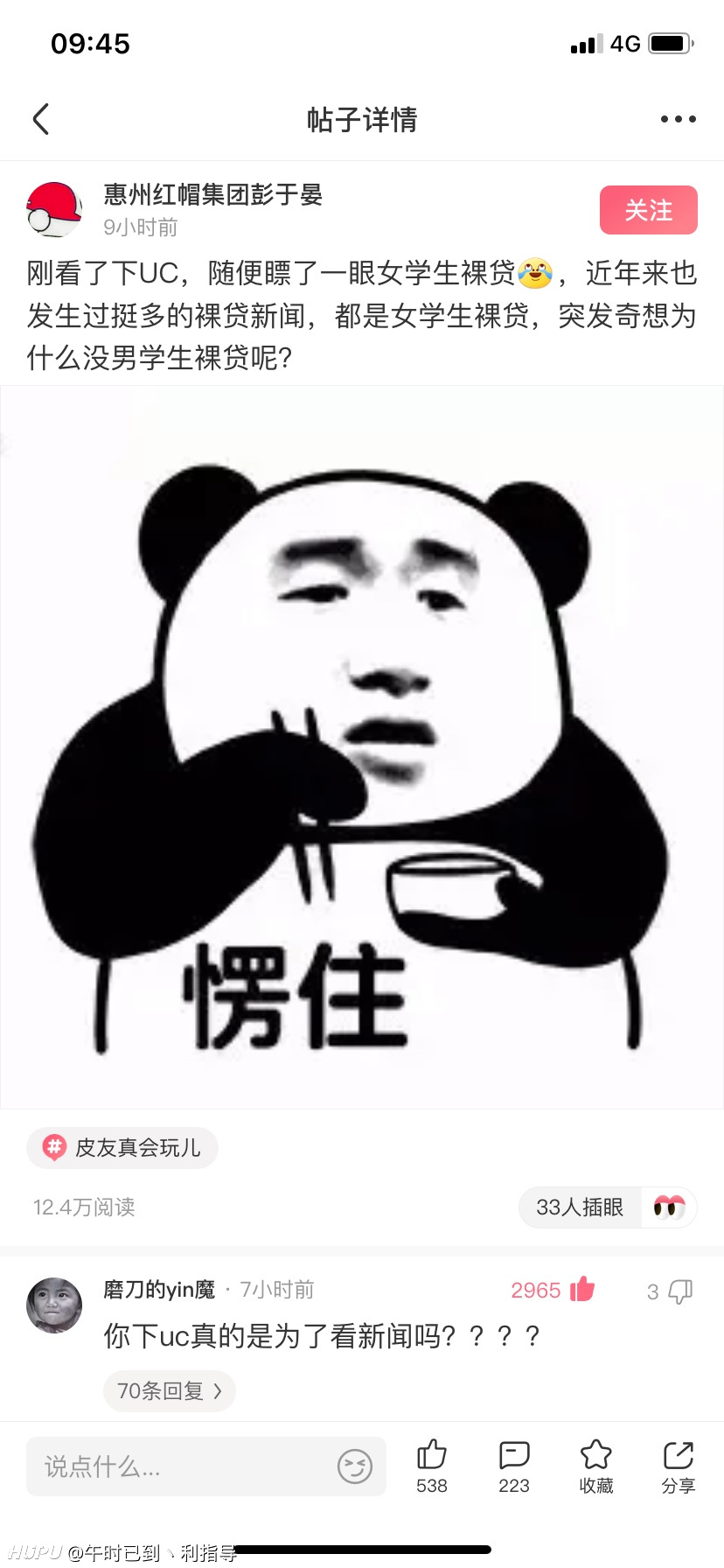724x1568 pixels.
Task: Save the post with 收藏
Action: point(596,1466)
